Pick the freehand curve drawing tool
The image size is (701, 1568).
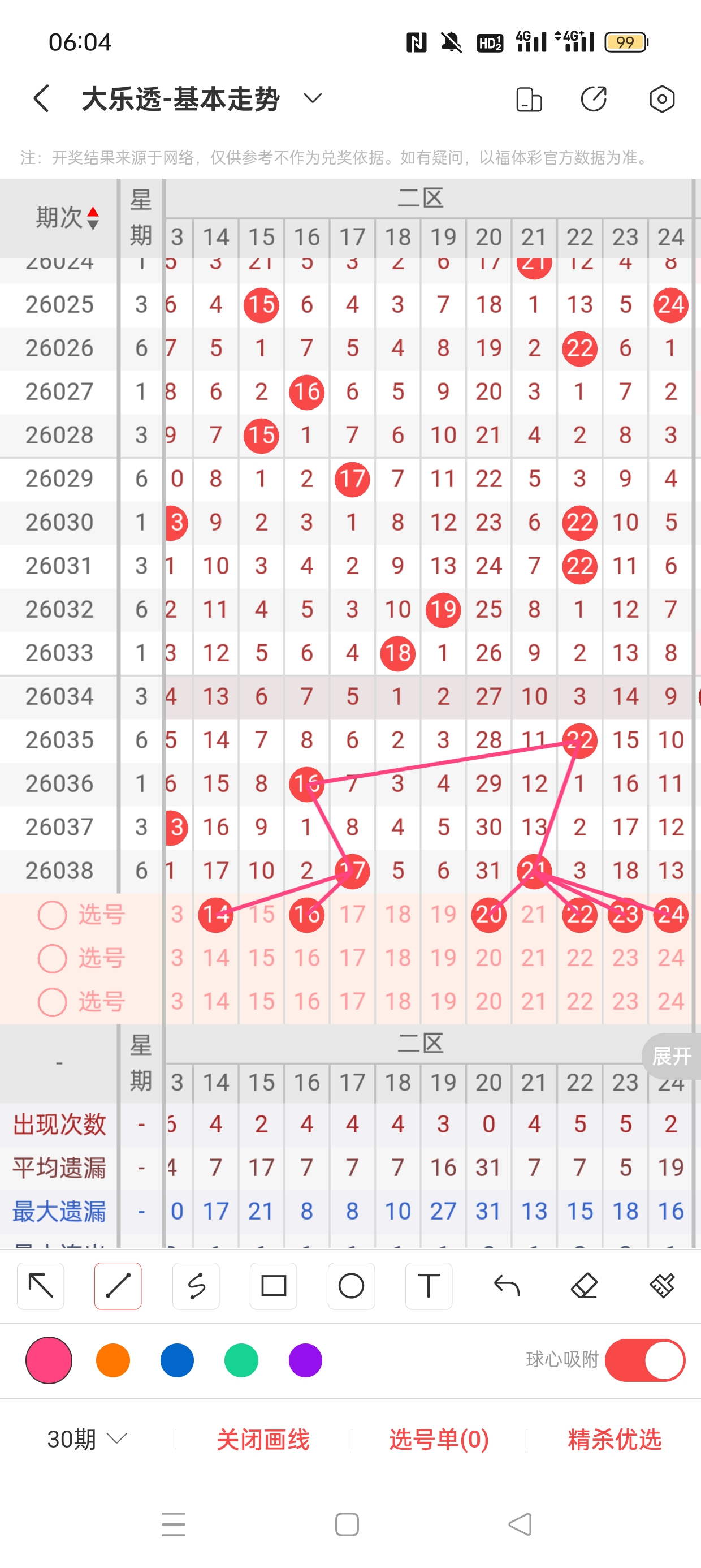click(196, 1286)
